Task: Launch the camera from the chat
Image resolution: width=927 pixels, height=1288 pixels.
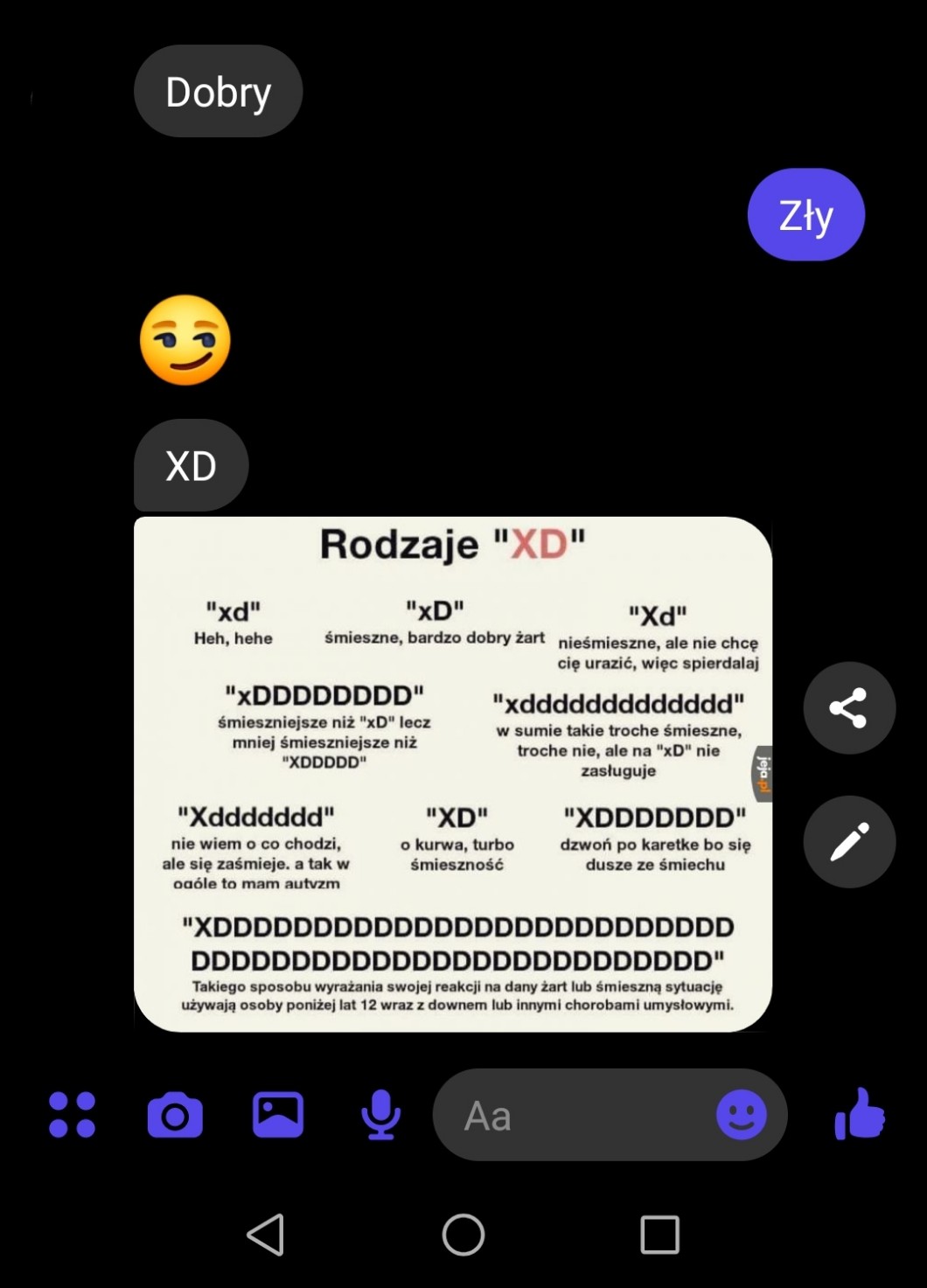Action: pos(175,1115)
